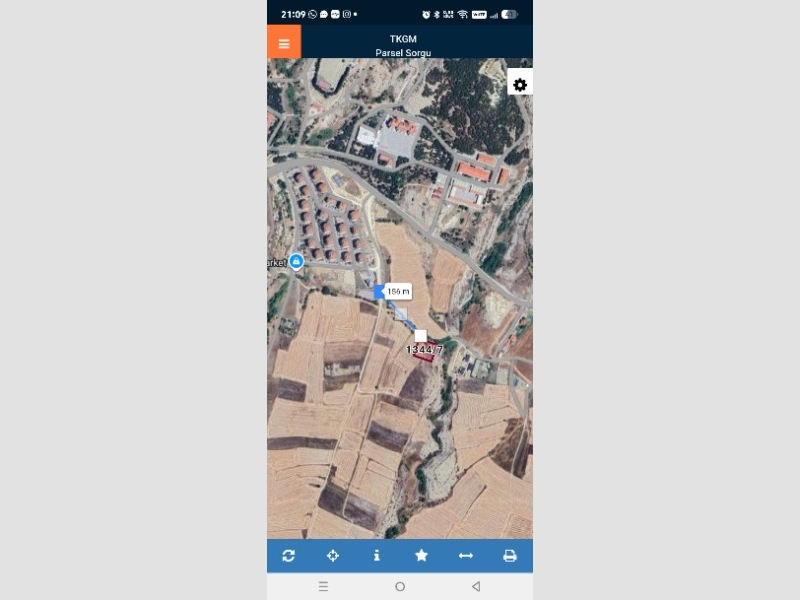Select the distance measure arrow tool

(465, 556)
